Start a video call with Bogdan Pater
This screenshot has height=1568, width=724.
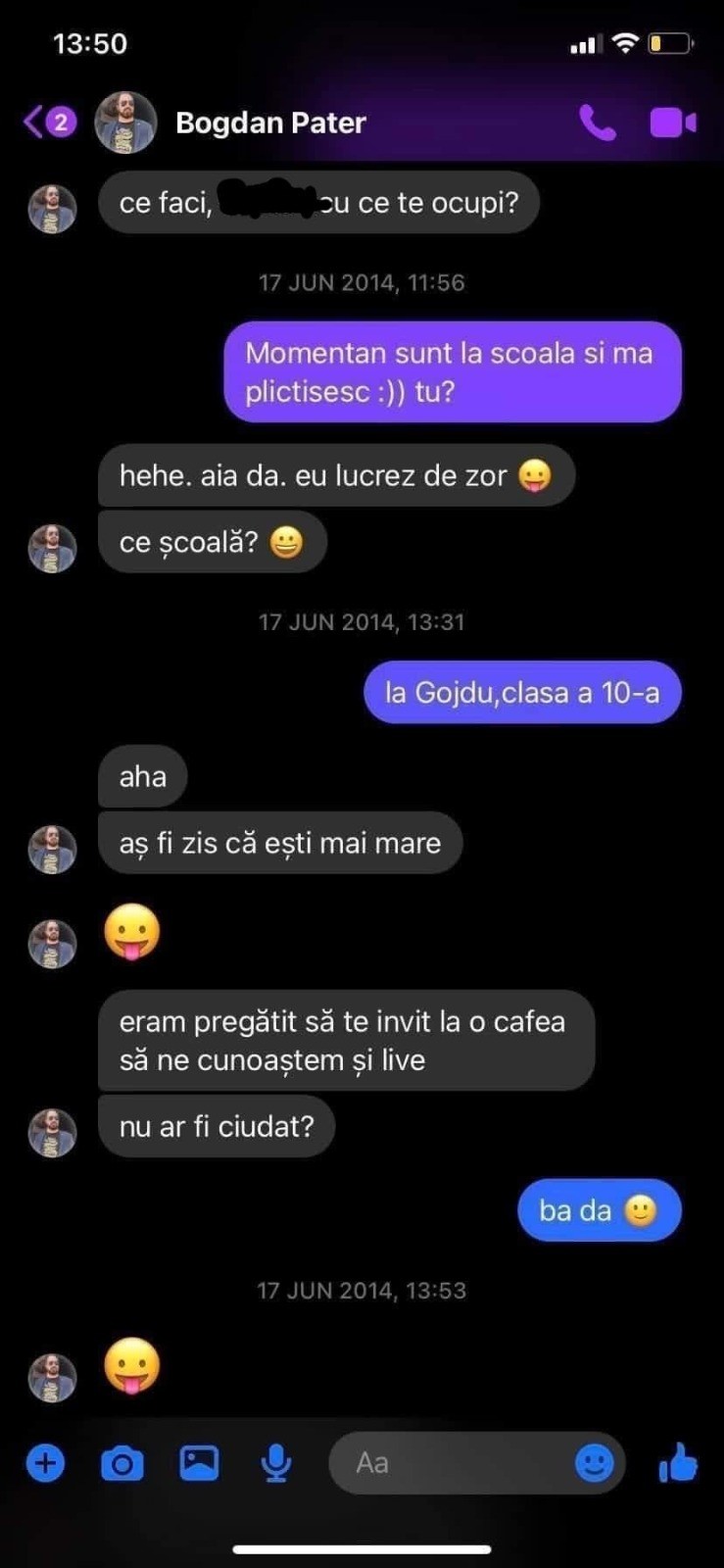(x=673, y=122)
